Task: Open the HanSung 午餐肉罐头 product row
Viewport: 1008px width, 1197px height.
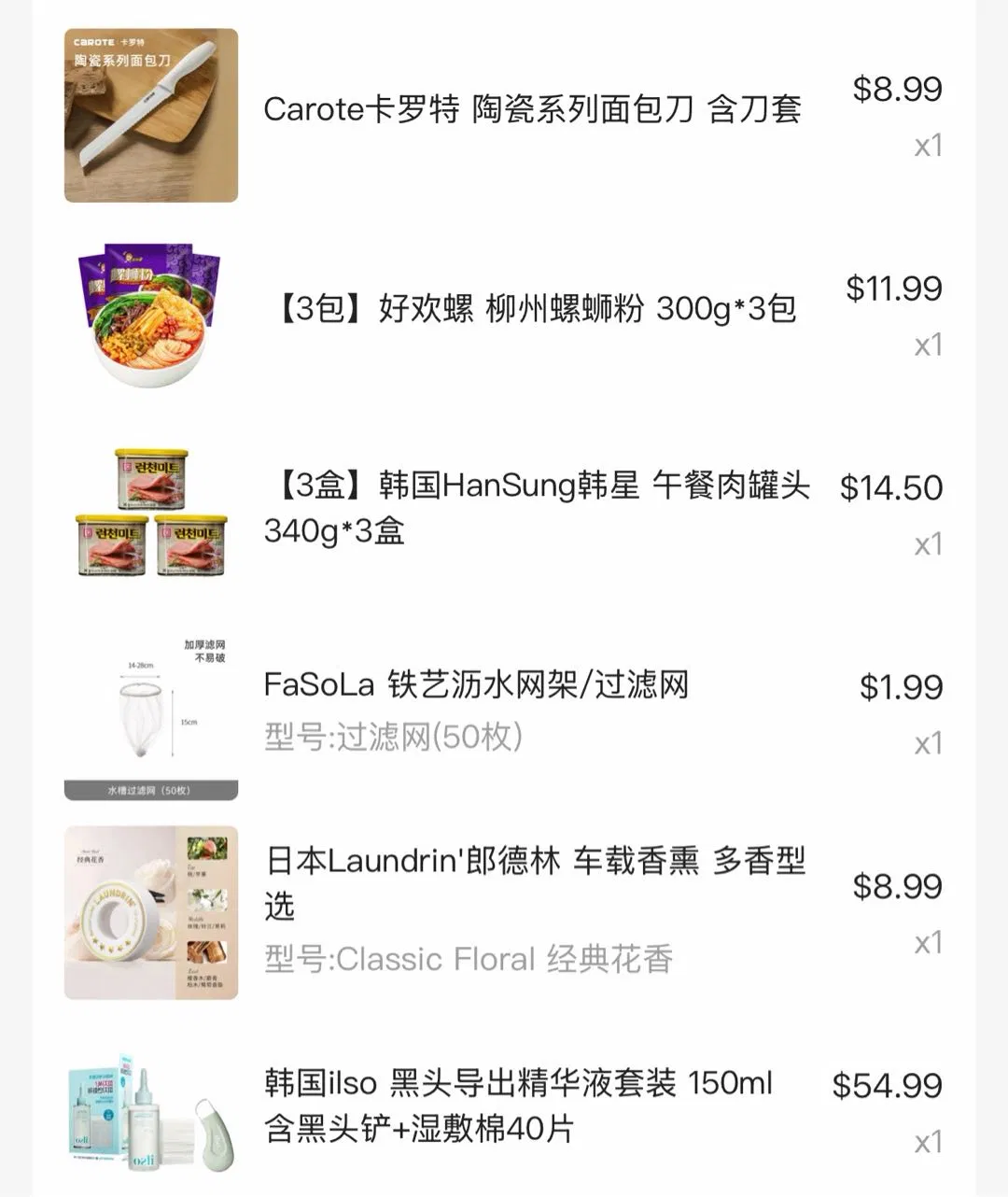Action: (x=537, y=508)
